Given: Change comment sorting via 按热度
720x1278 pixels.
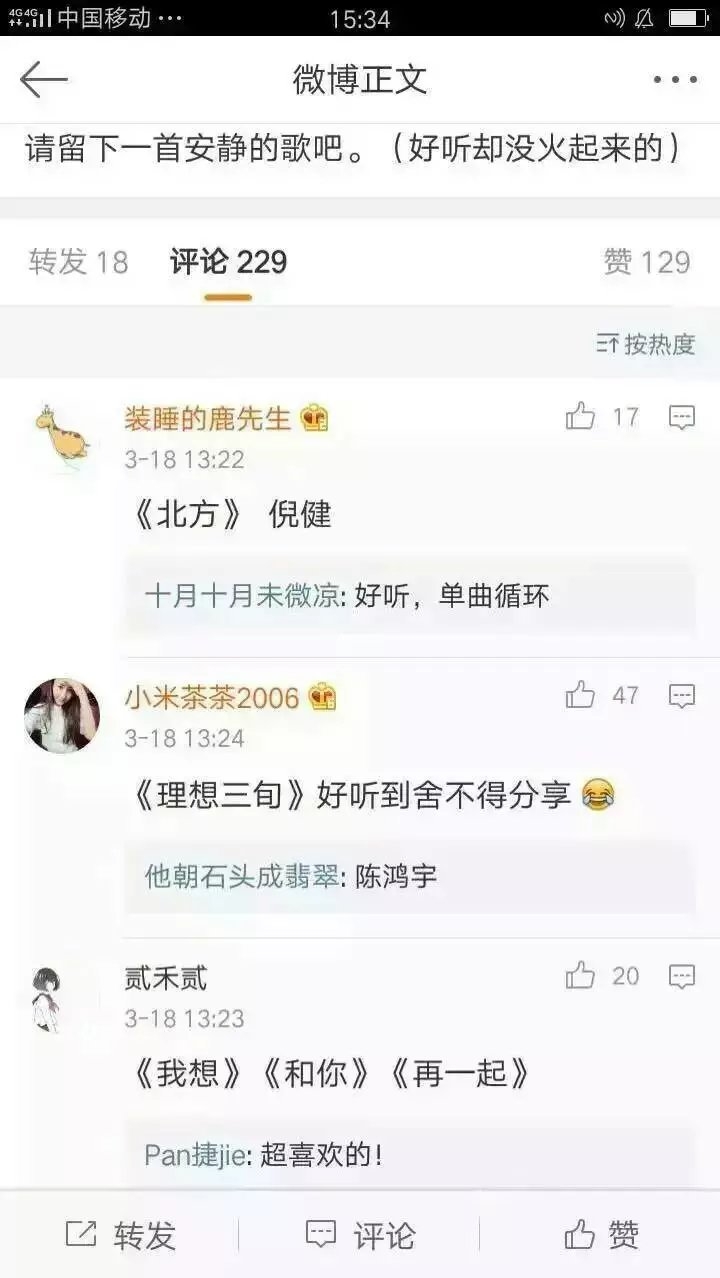Looking at the screenshot, I should pos(645,344).
